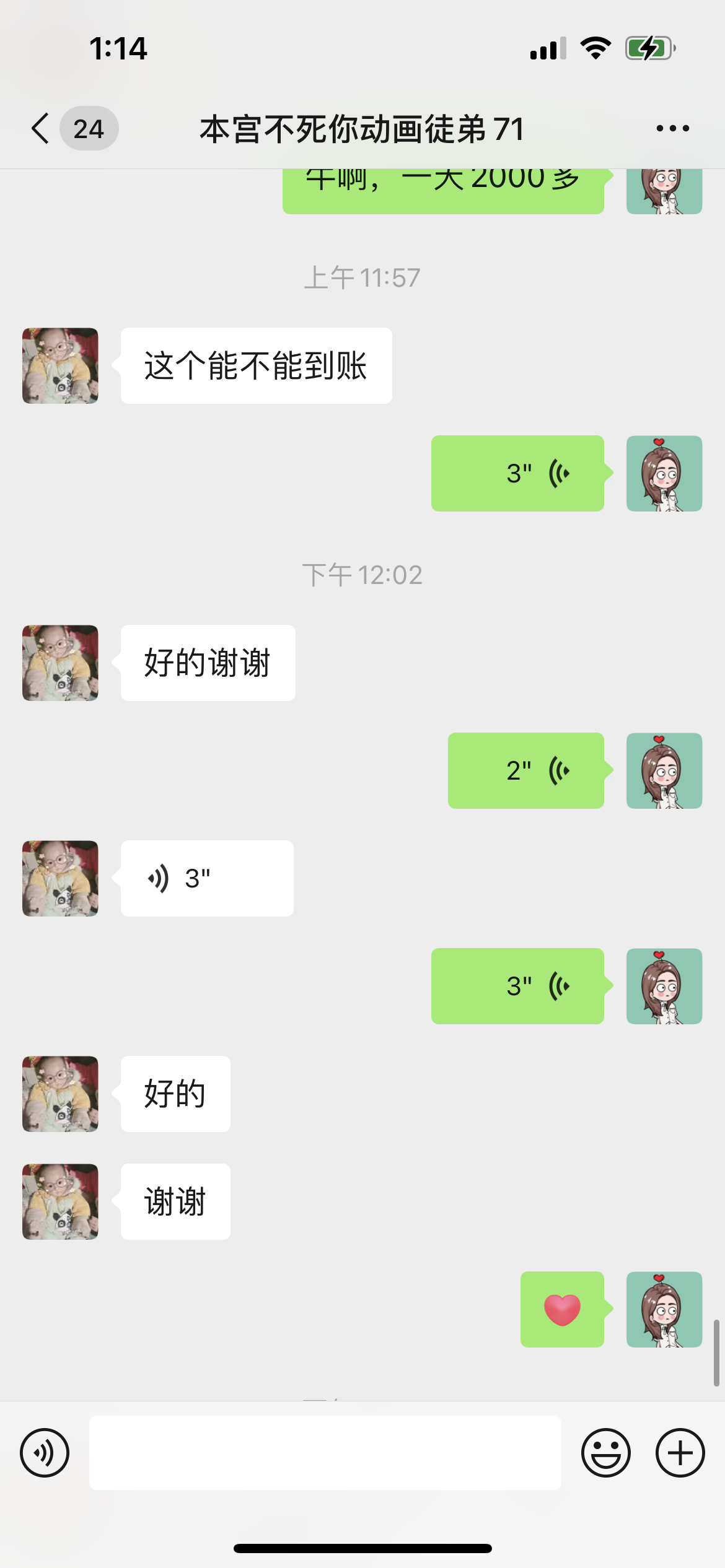Open your avatar beside the heart message
Image resolution: width=725 pixels, height=1568 pixels.
[664, 1309]
